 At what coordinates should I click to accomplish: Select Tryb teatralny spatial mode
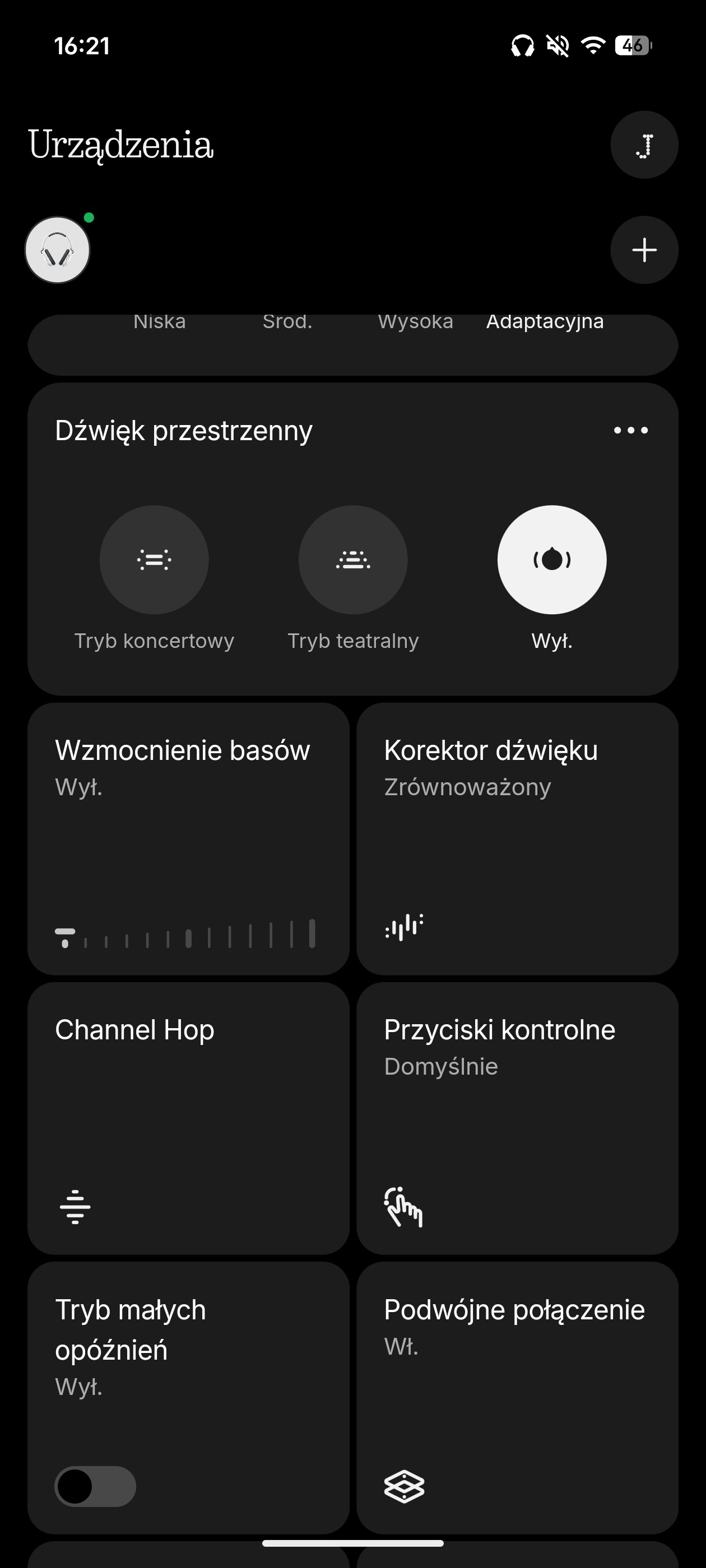pos(352,559)
